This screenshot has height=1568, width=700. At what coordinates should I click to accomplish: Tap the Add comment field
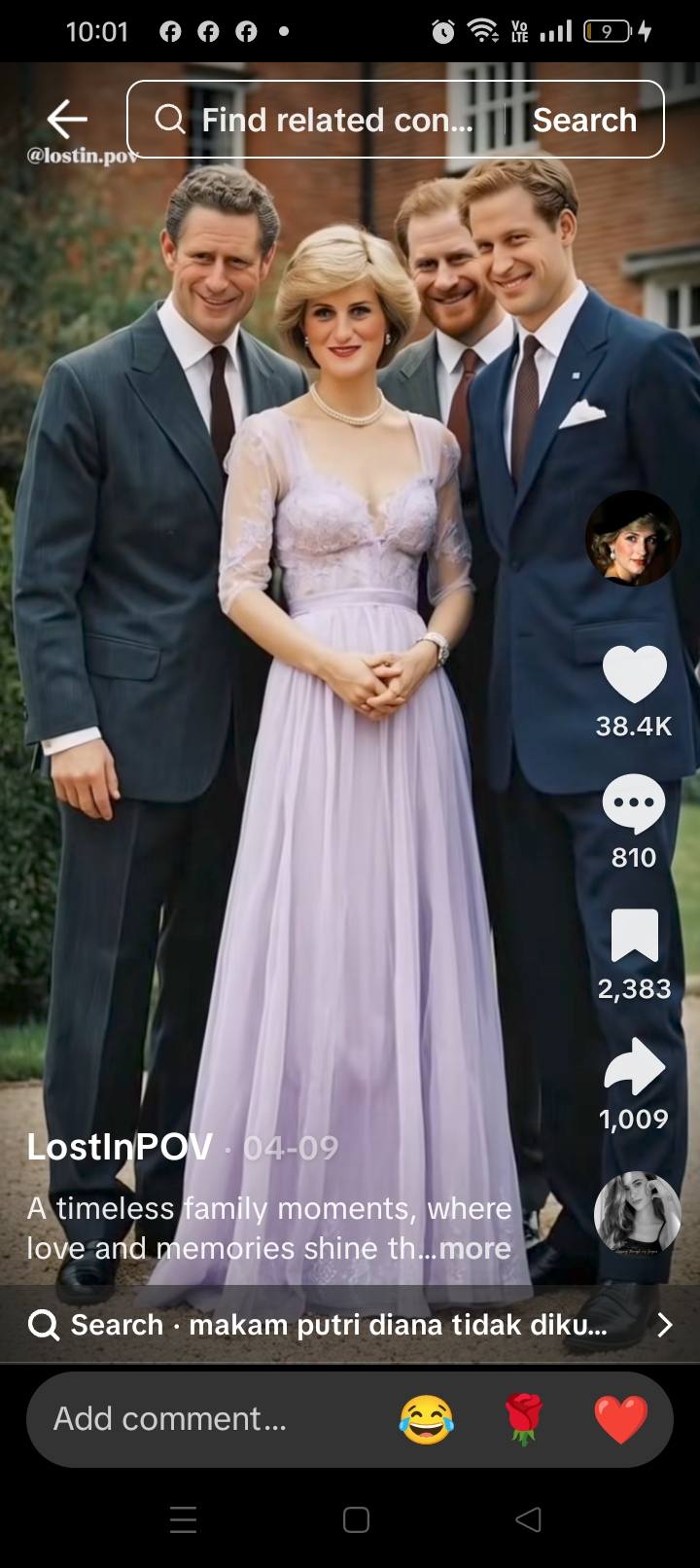click(194, 1418)
